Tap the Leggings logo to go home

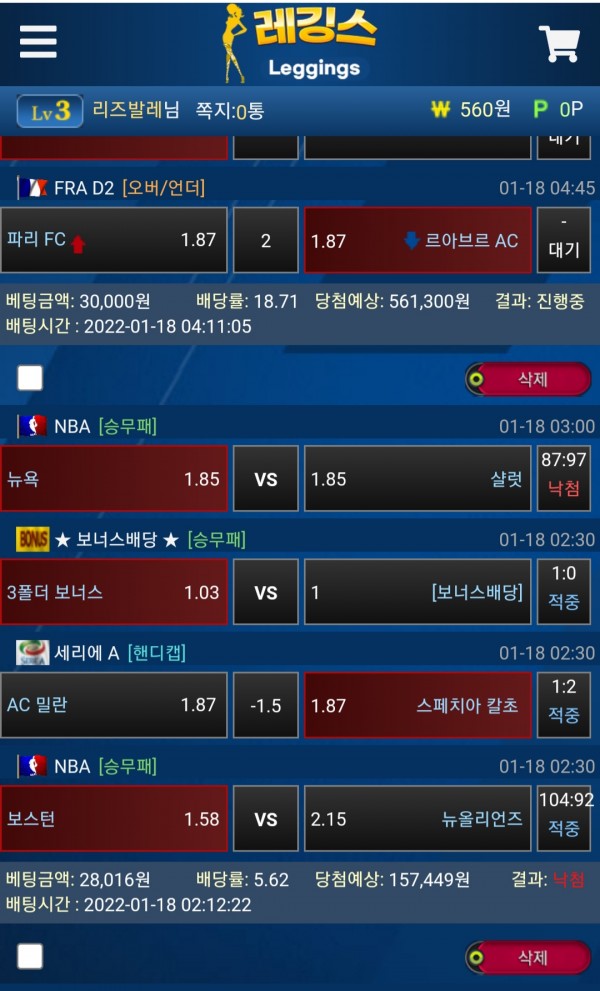coord(300,44)
